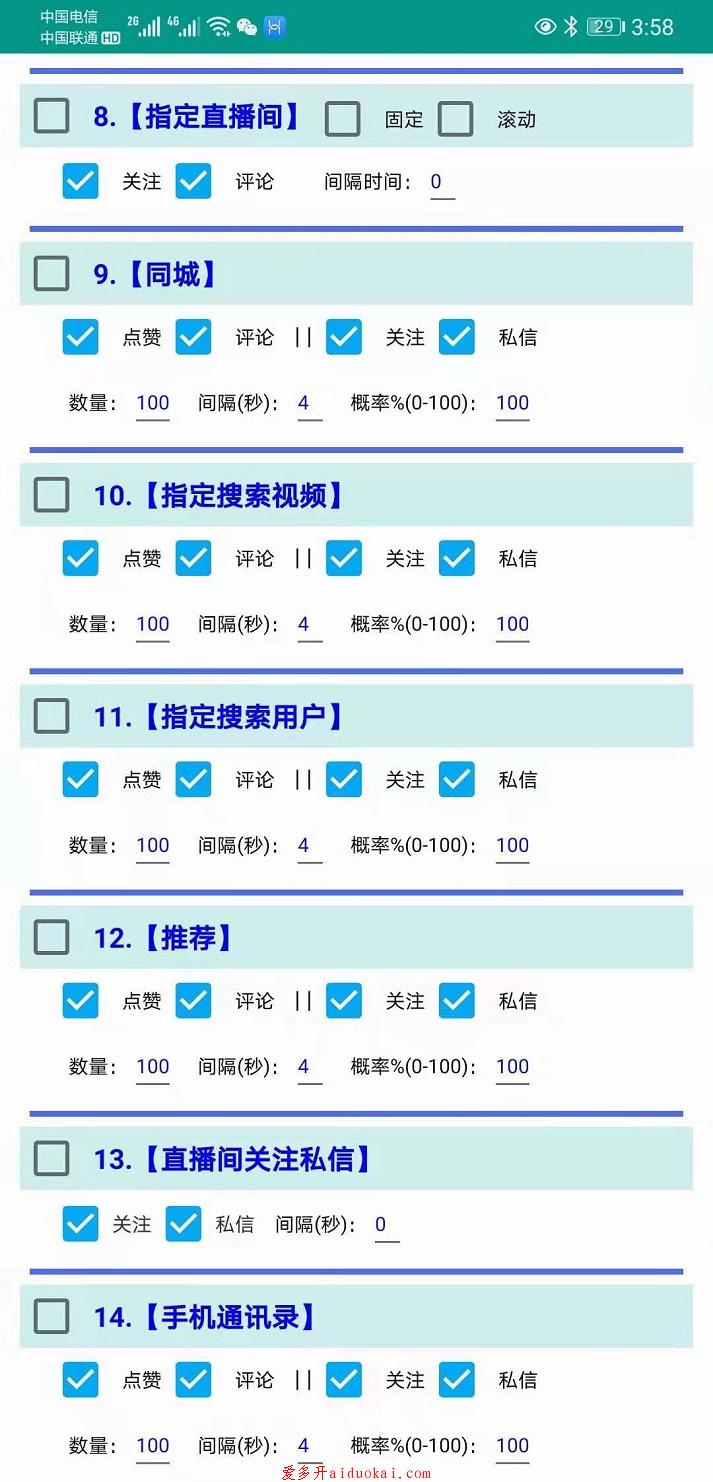Edit 数量 field in the 同城 section

[x=153, y=404]
